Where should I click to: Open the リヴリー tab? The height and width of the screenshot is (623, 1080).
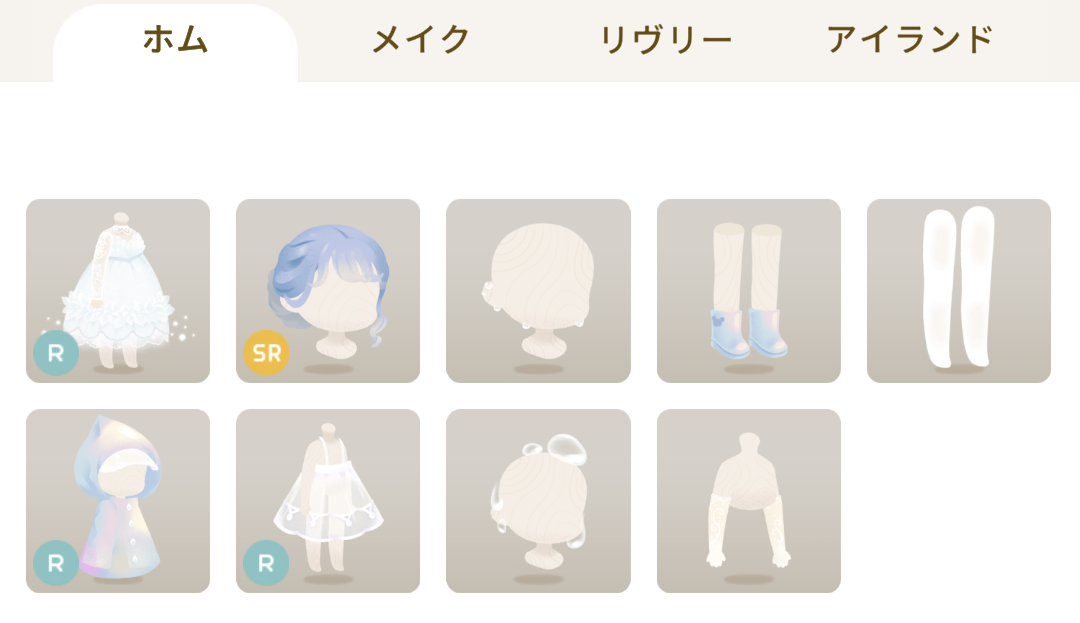pos(665,40)
